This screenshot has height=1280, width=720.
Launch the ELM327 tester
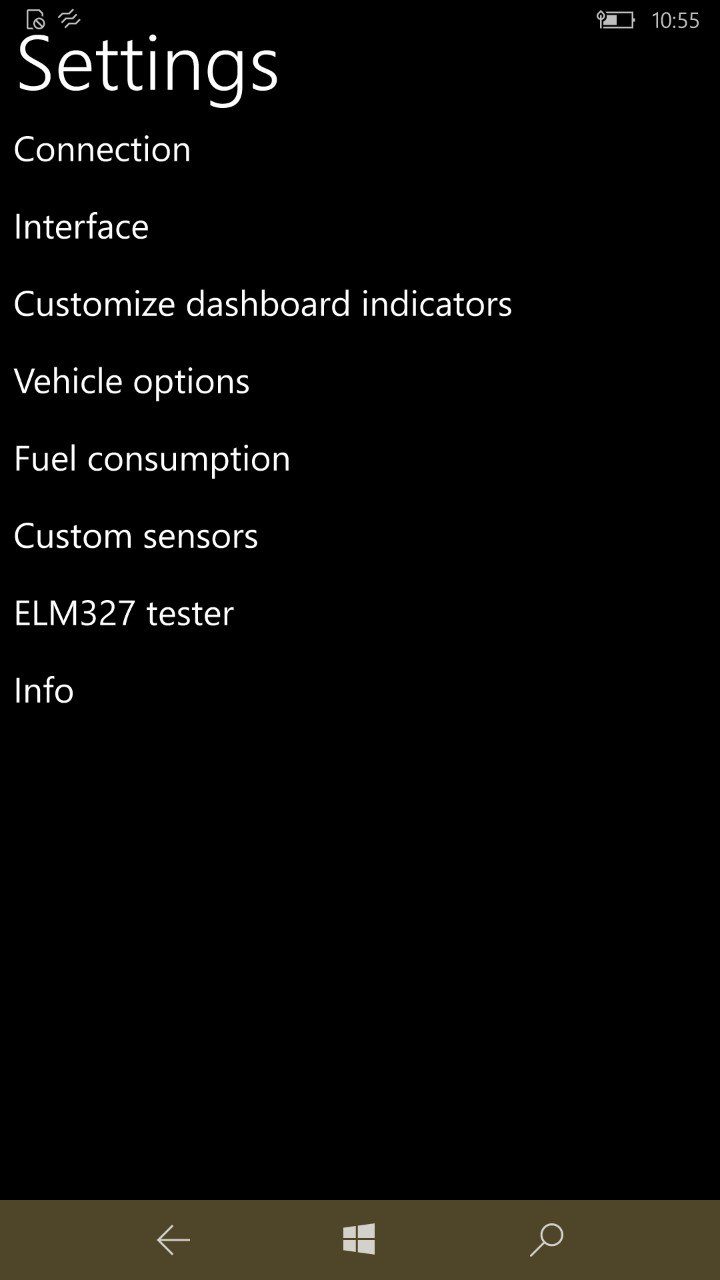pyautogui.click(x=123, y=613)
